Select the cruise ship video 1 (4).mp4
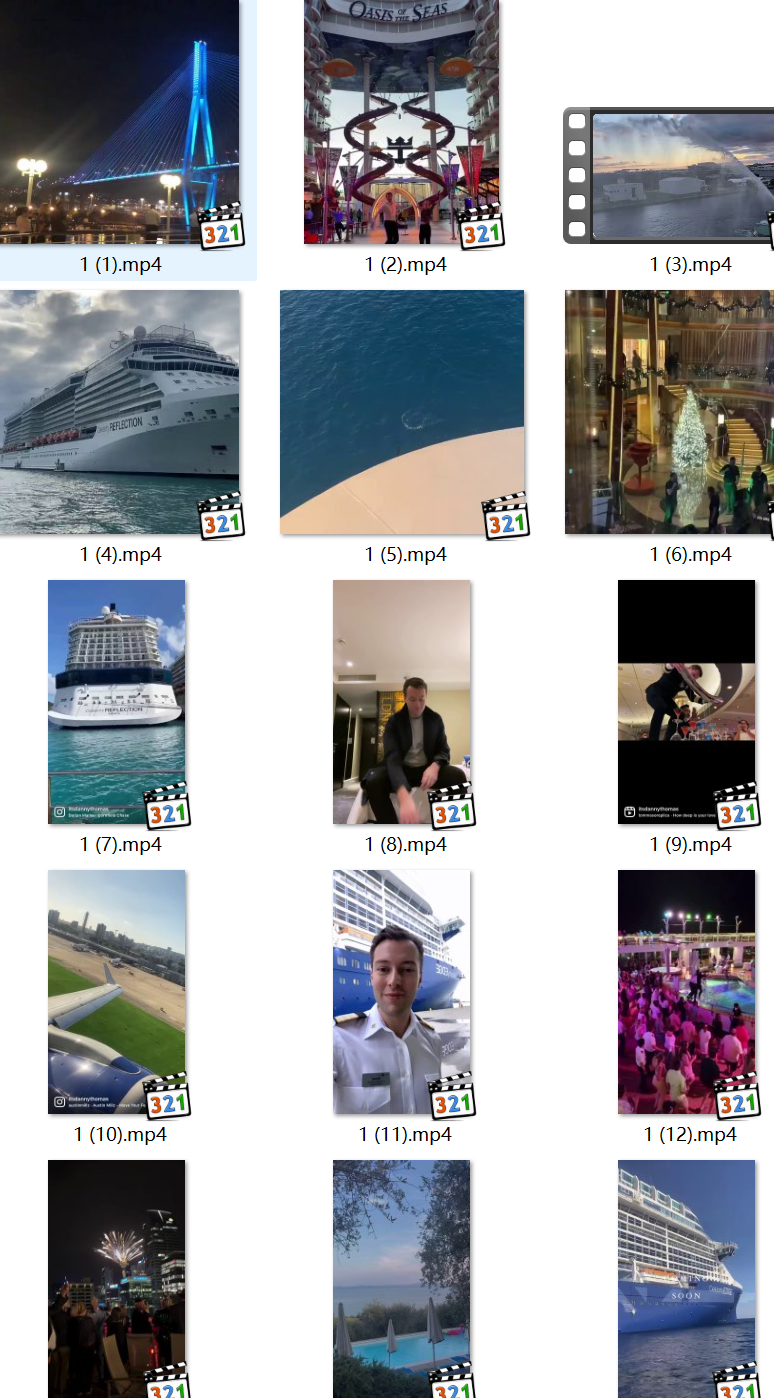The height and width of the screenshot is (1398, 774). 120,412
